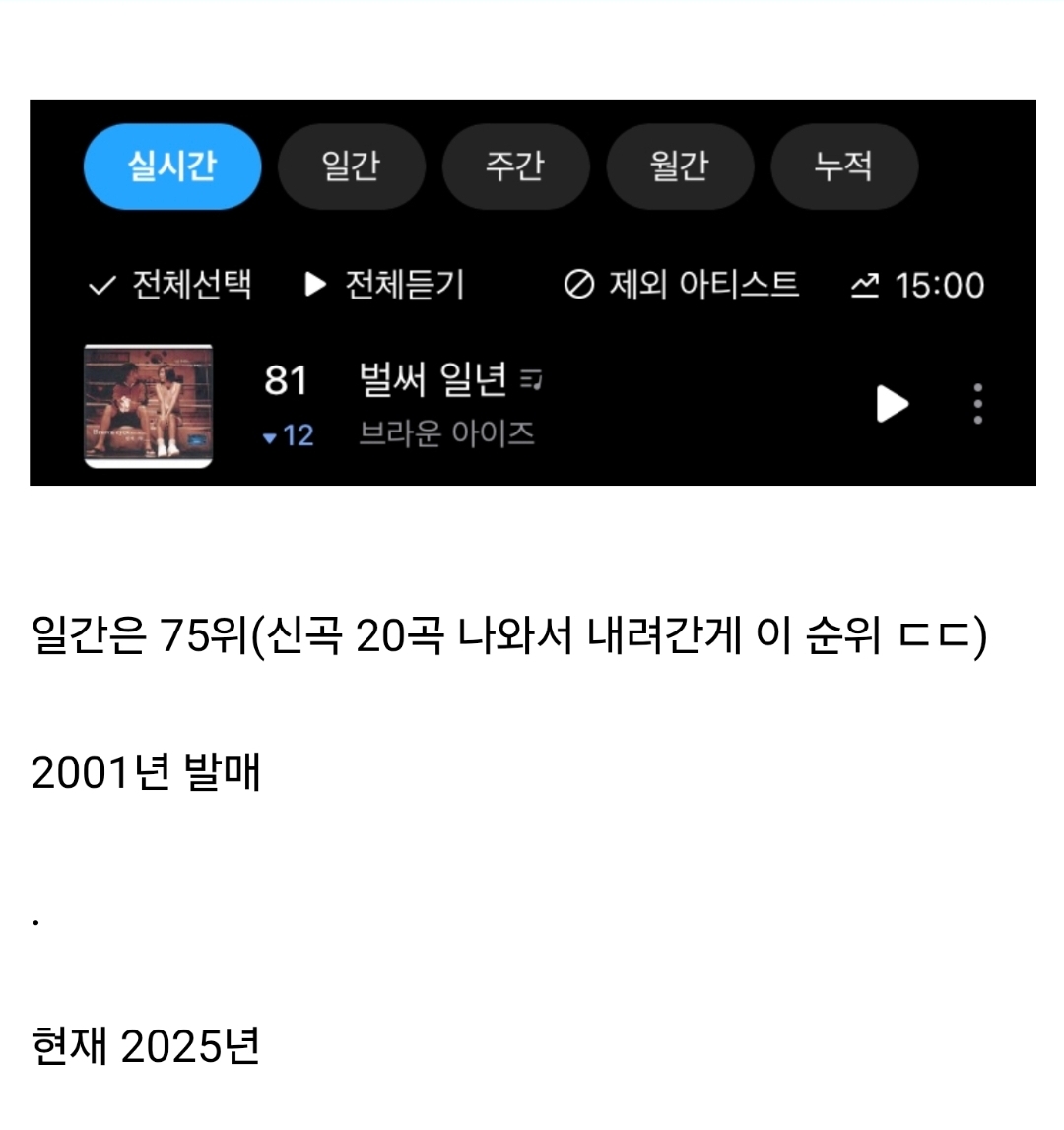Open the embedded music chart screenshot image
This screenshot has height=1130, width=1064.
[532, 293]
